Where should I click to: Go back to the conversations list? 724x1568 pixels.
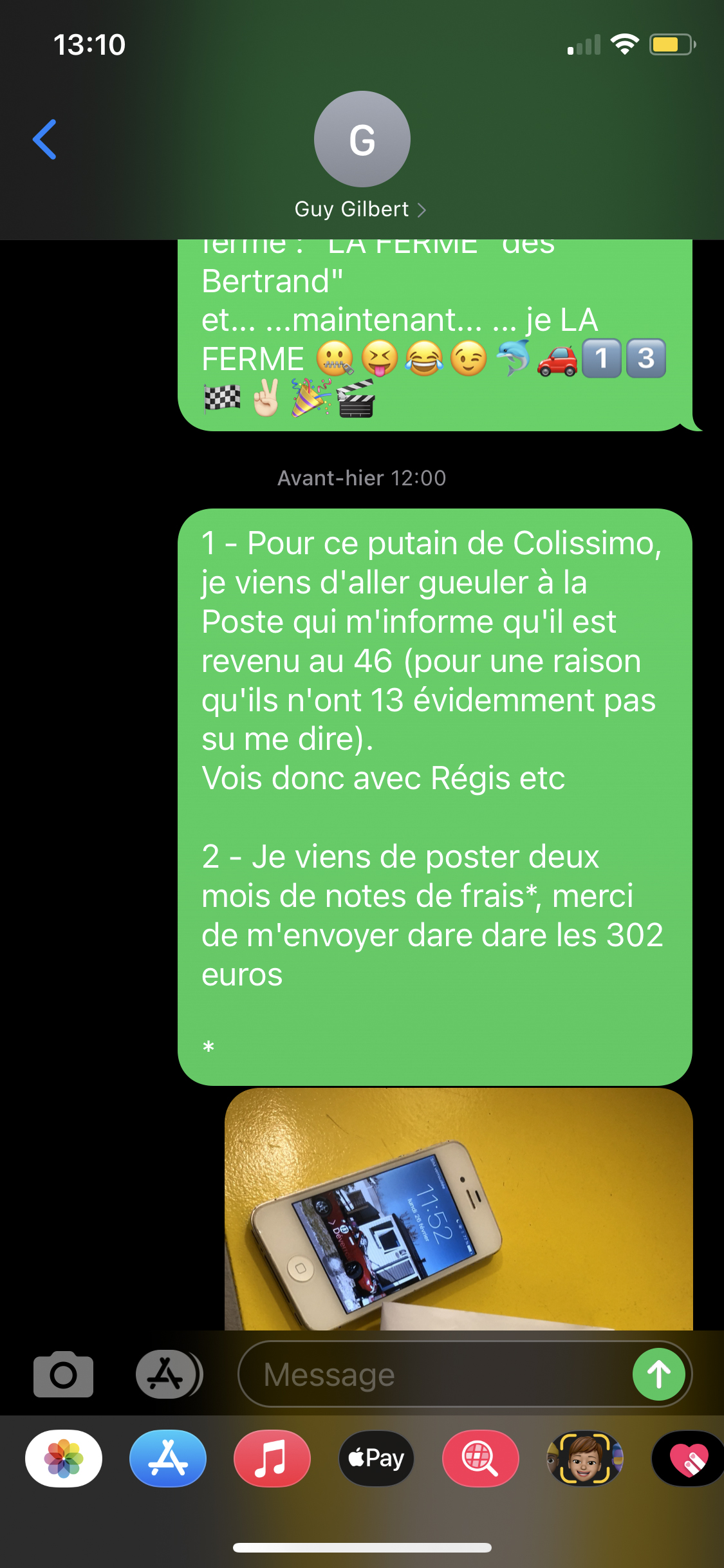coord(45,139)
